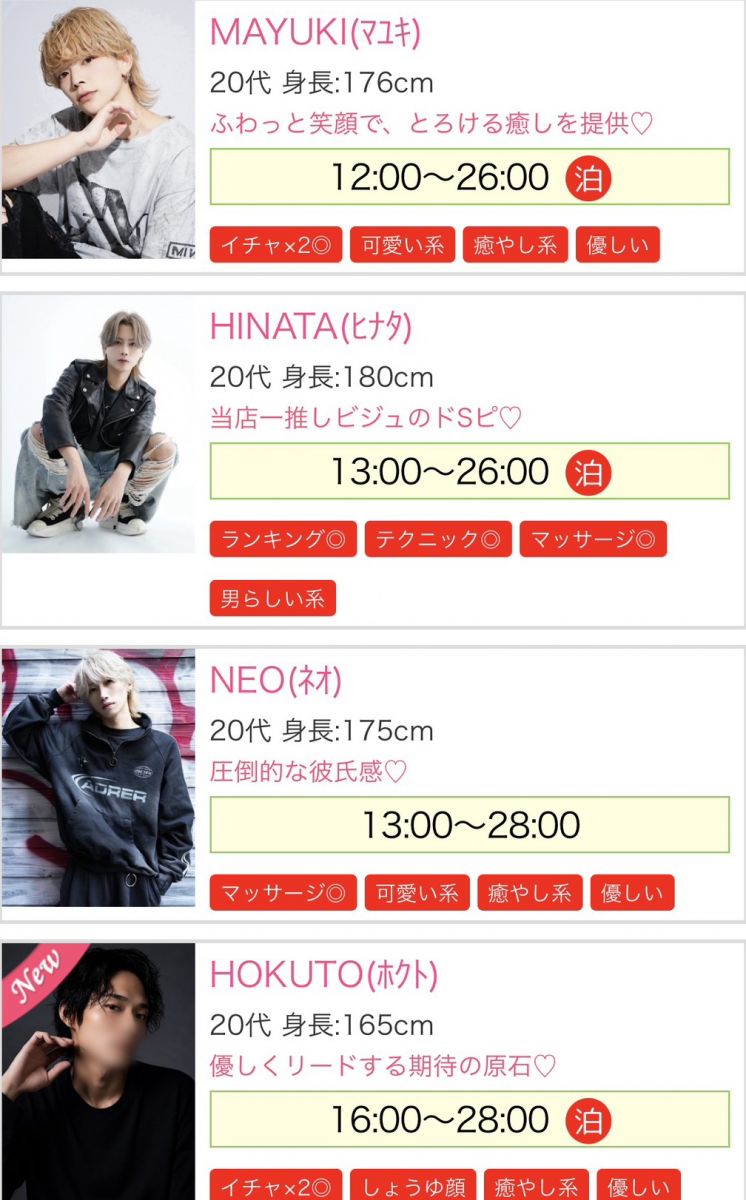Open the HOKUTO(ホクト) name link

pyautogui.click(x=324, y=974)
